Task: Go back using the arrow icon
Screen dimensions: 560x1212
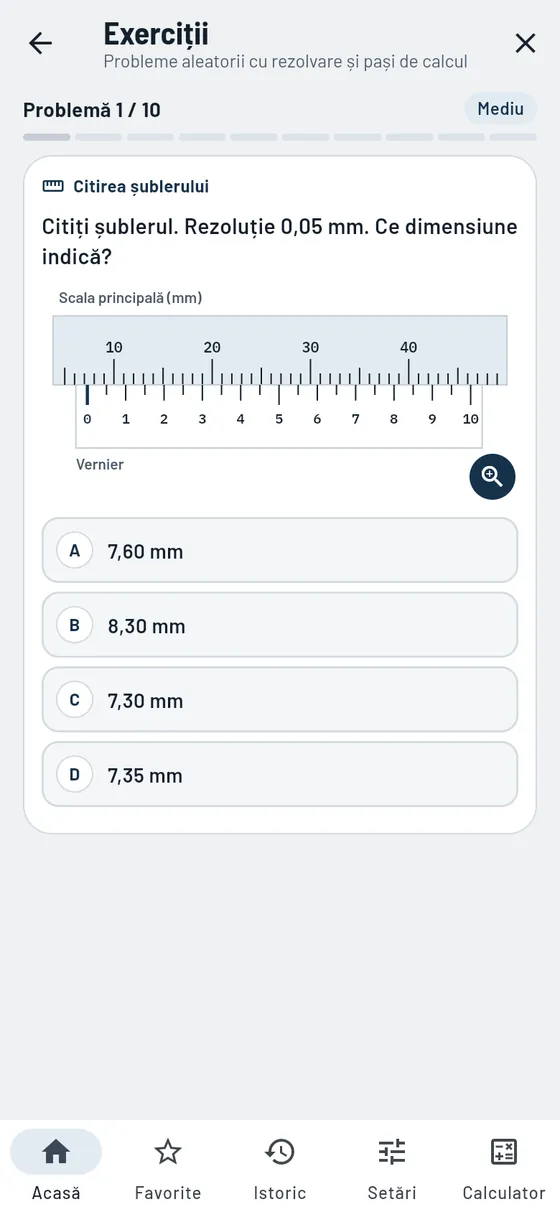Action: click(40, 43)
